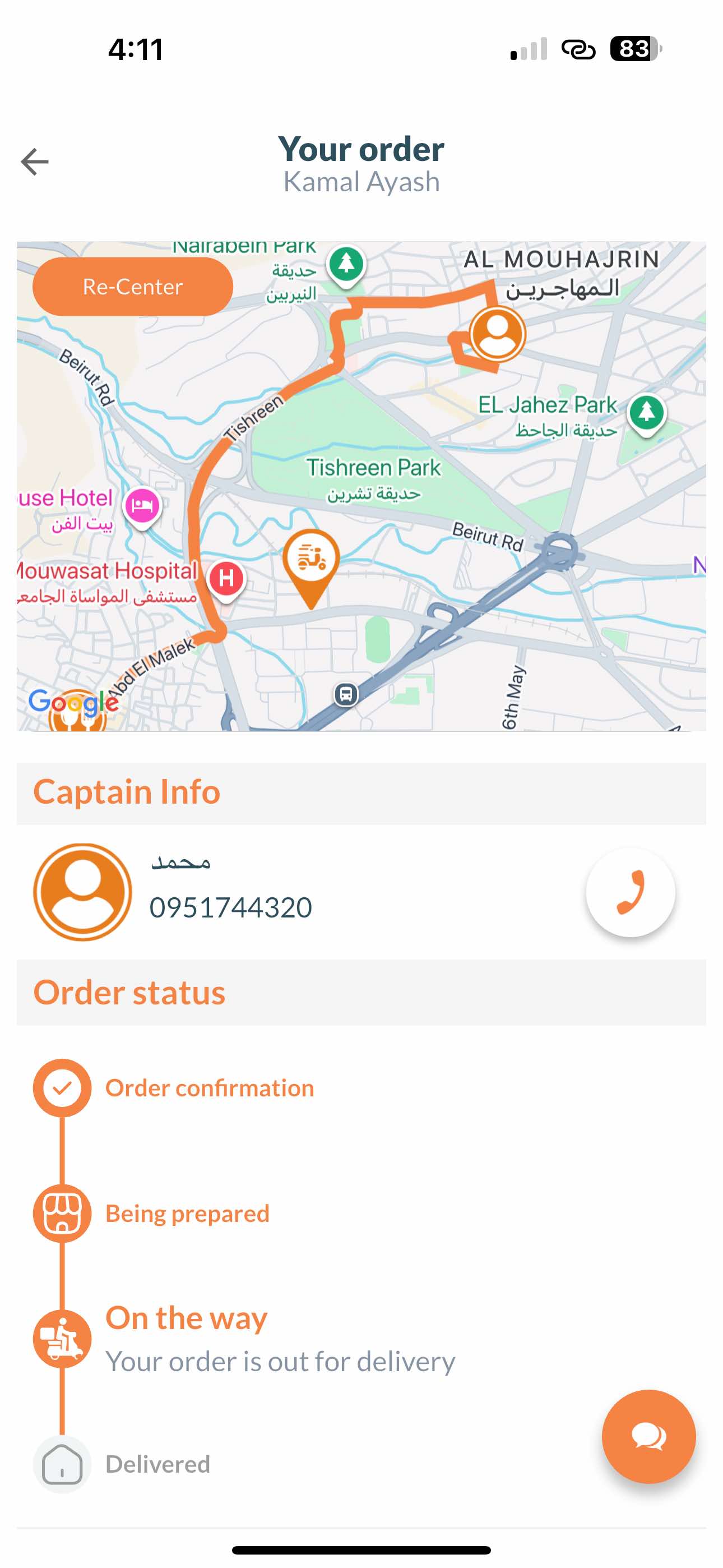
Task: Open the chat support bubble
Action: 648,1437
